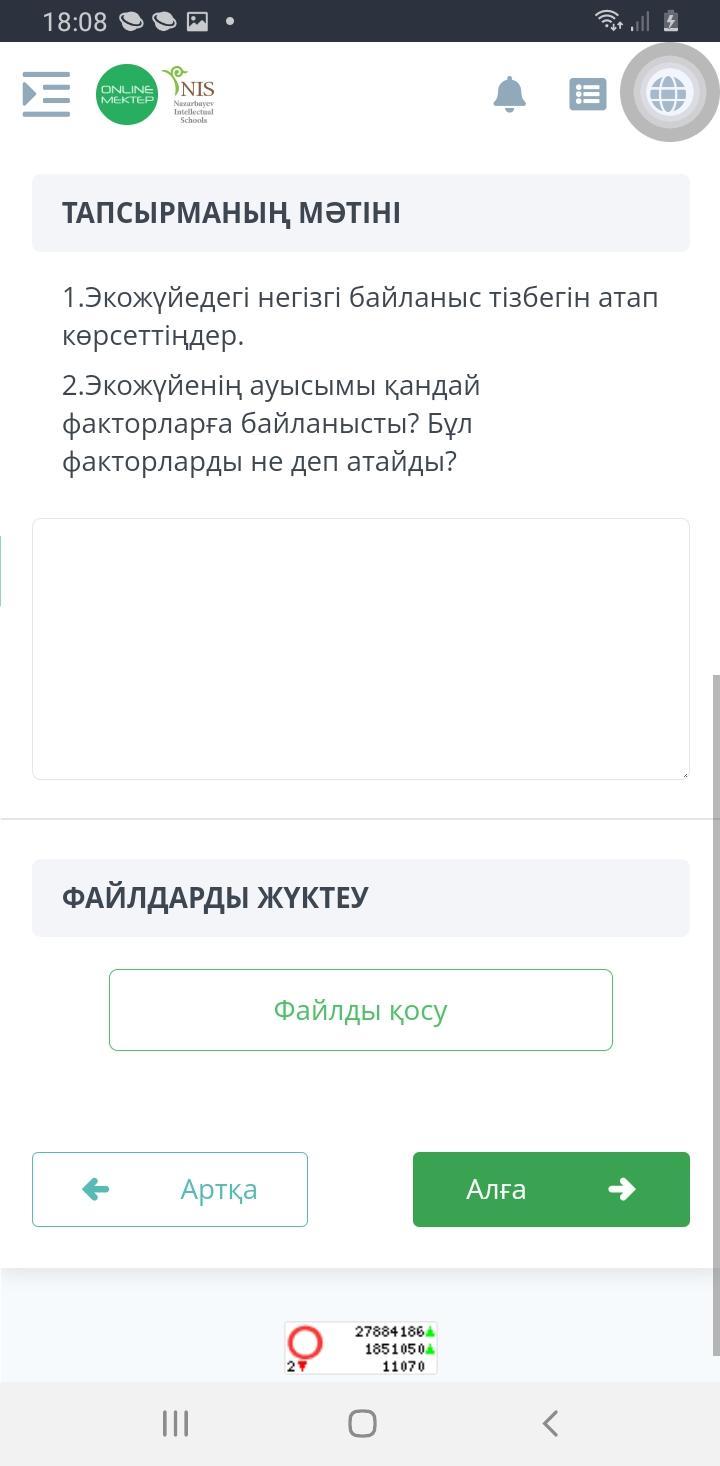Image resolution: width=720 pixels, height=1466 pixels.
Task: Continue with the Алға button
Action: [551, 1189]
